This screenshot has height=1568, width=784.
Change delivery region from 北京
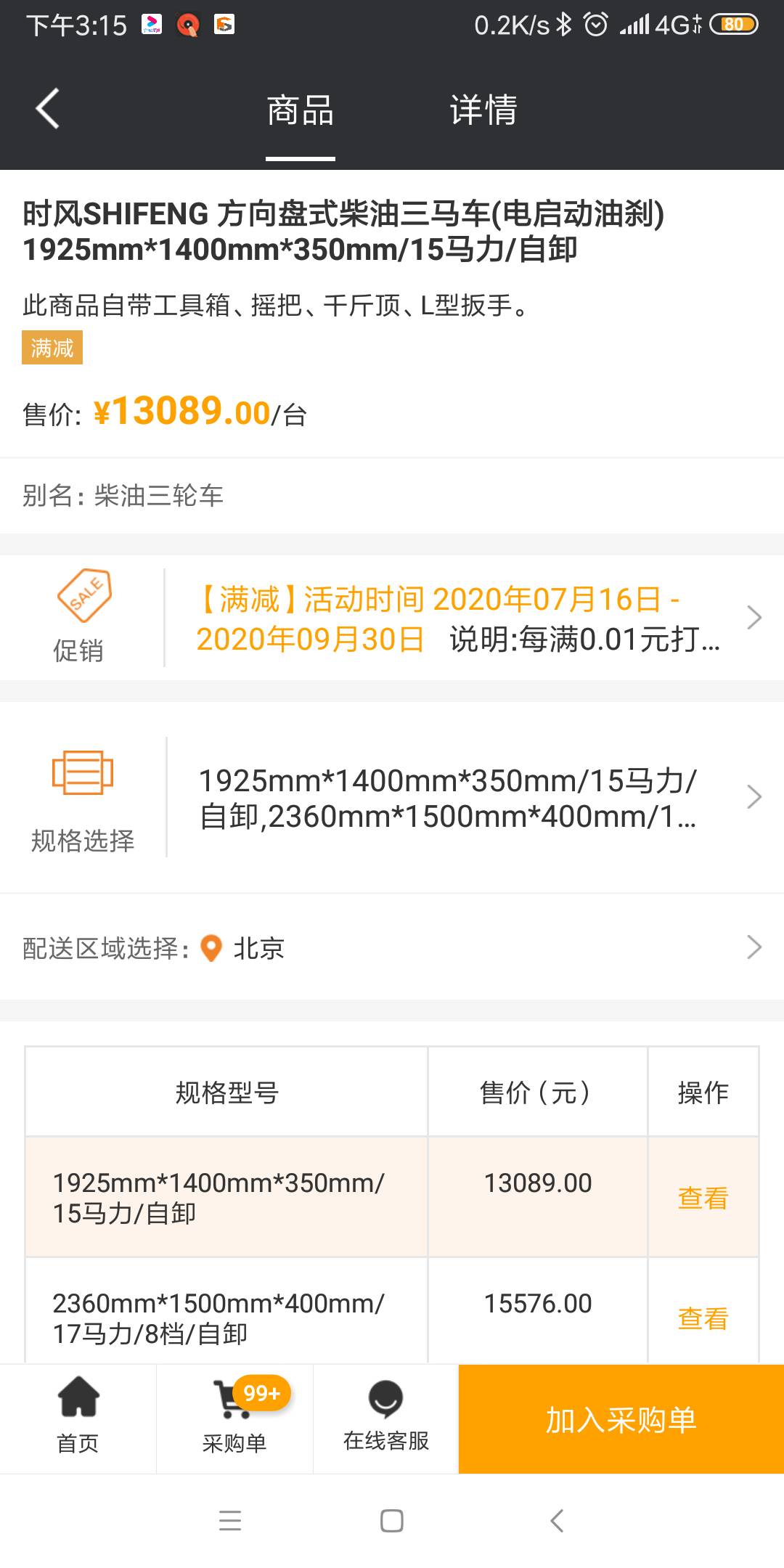pyautogui.click(x=392, y=947)
